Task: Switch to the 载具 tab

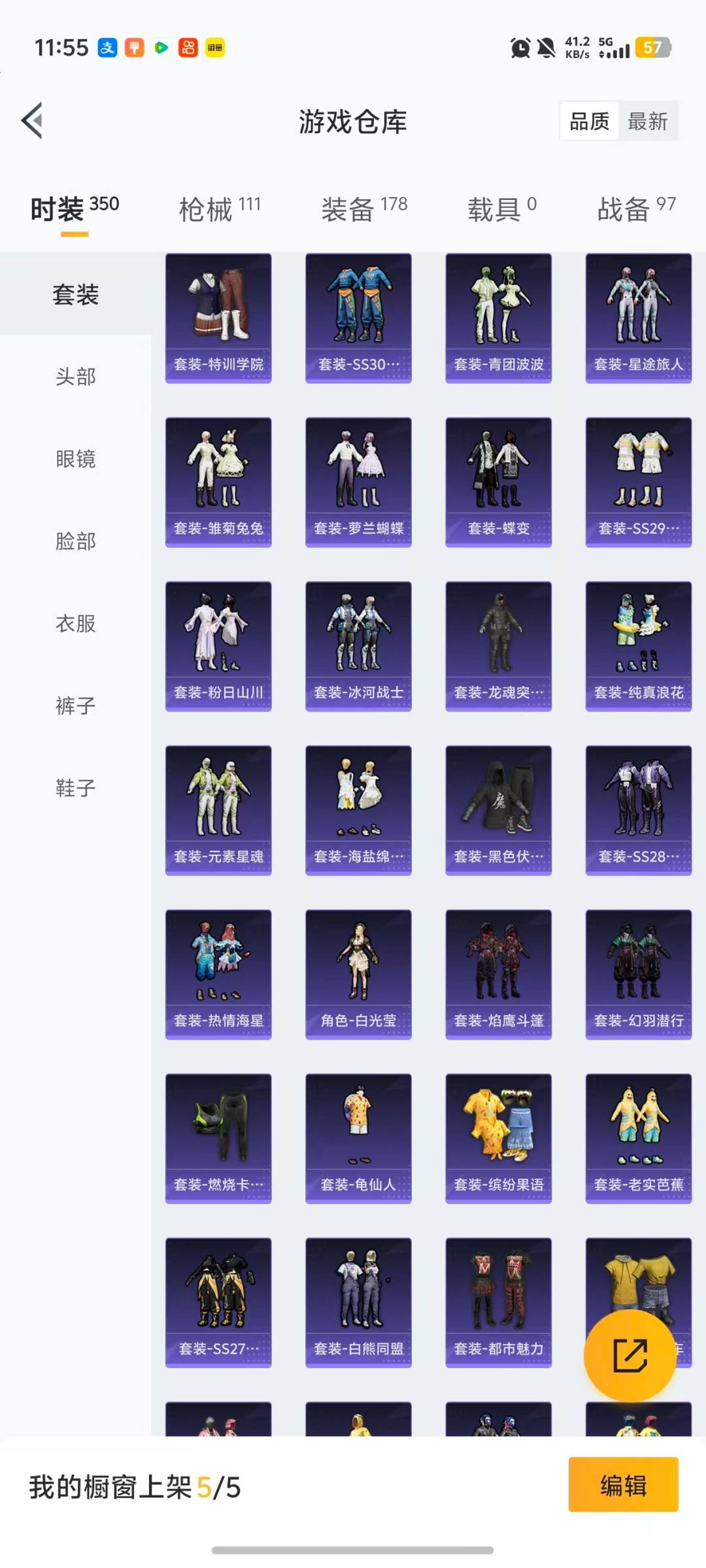Action: (x=501, y=209)
